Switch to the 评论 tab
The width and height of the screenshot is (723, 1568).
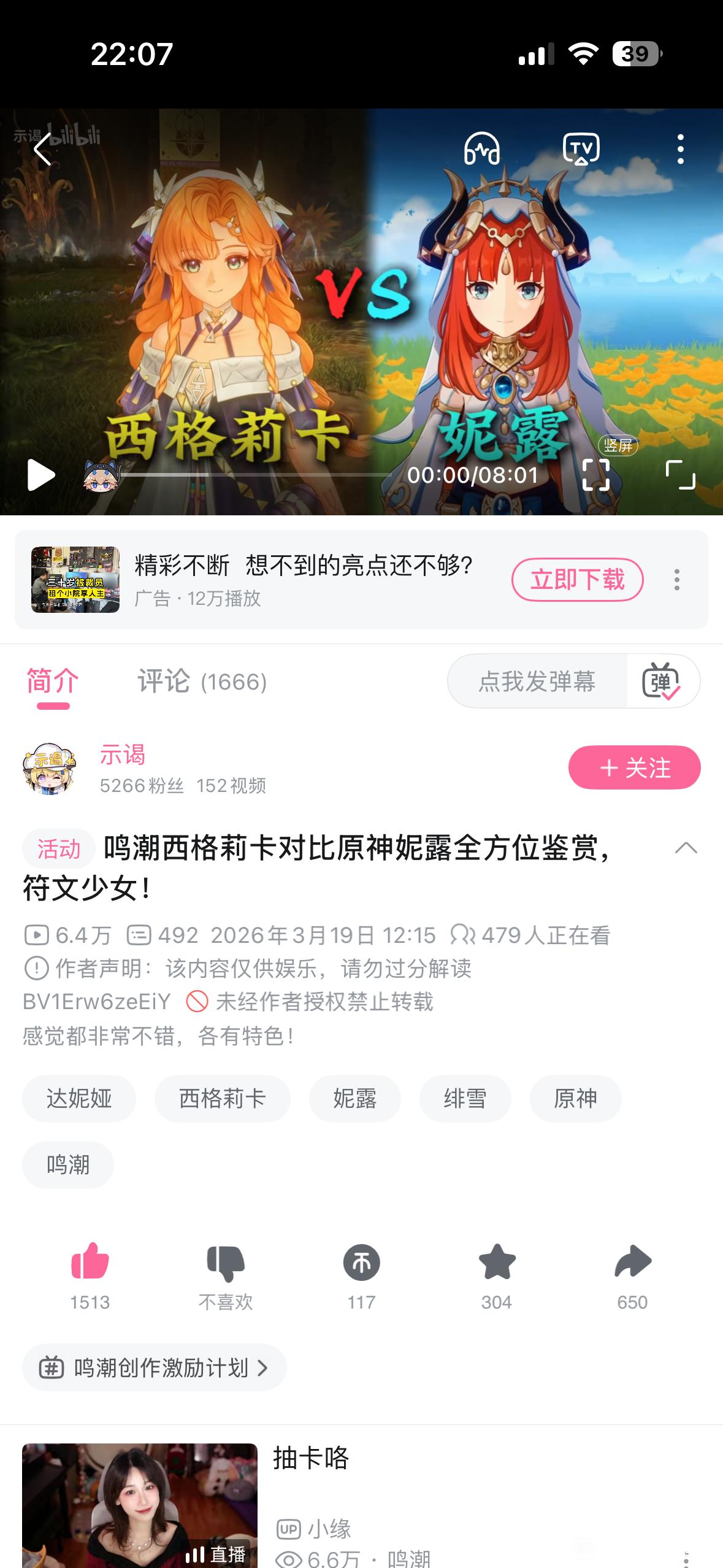[201, 682]
